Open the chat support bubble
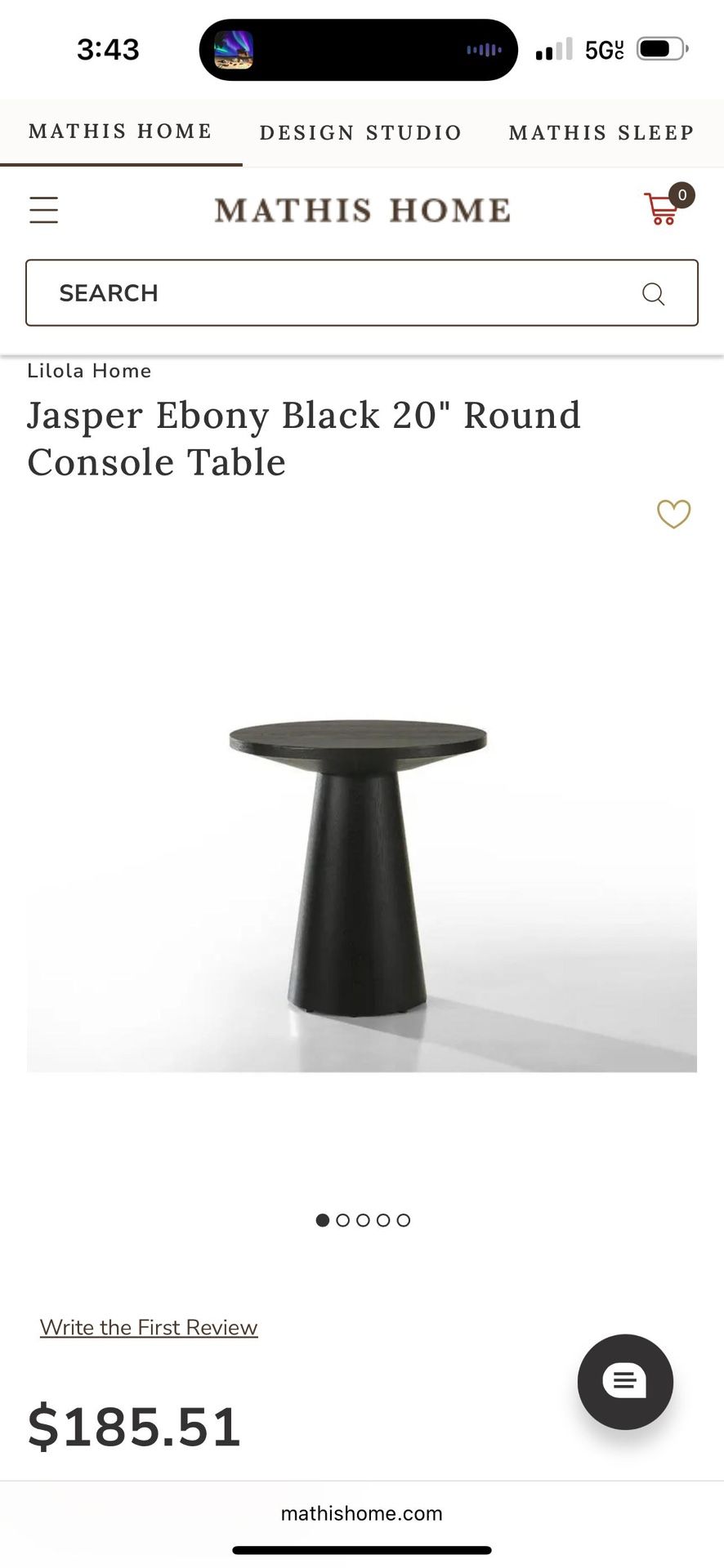Screen dimensions: 724x1568 click(x=624, y=1382)
